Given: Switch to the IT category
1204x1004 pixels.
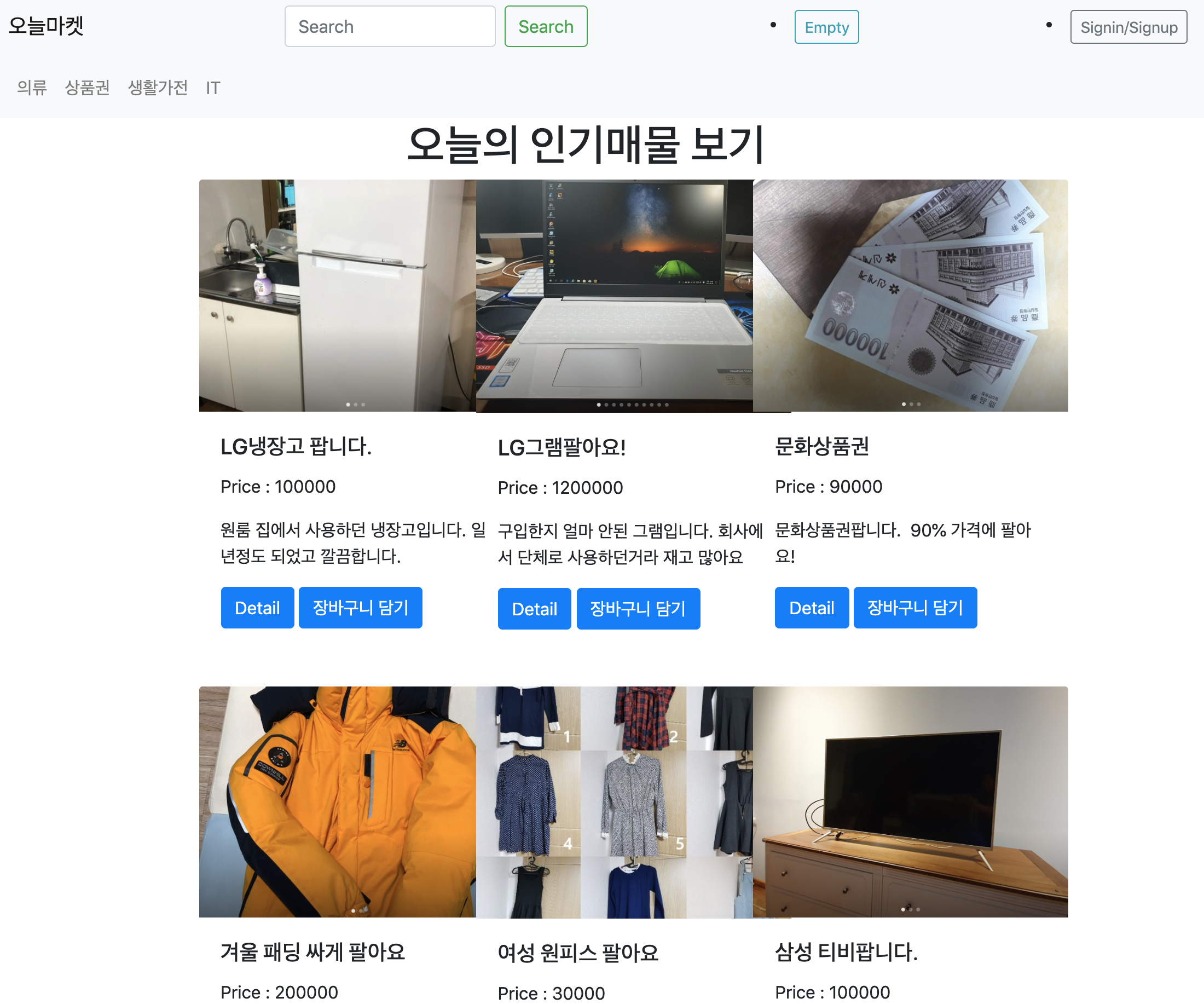Looking at the screenshot, I should point(213,88).
